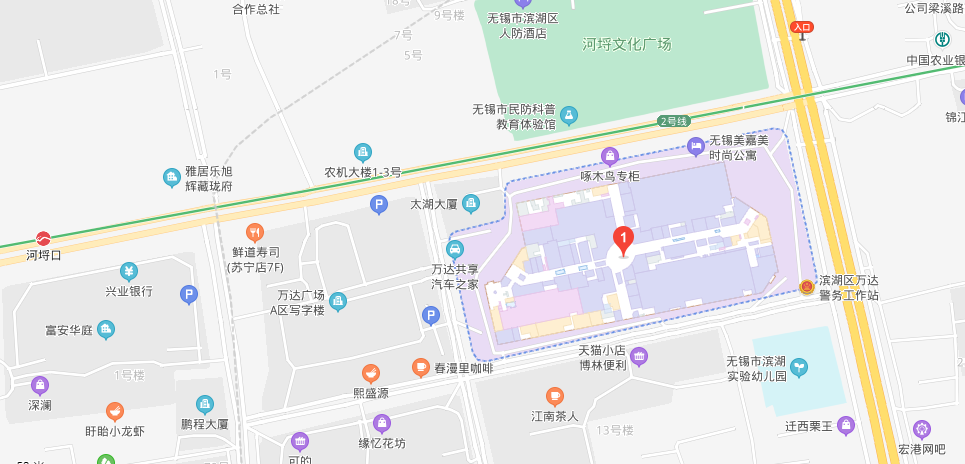Select the 万达广场A区写字楼 building marker
Screen dimensions: 965x464
(x=338, y=301)
